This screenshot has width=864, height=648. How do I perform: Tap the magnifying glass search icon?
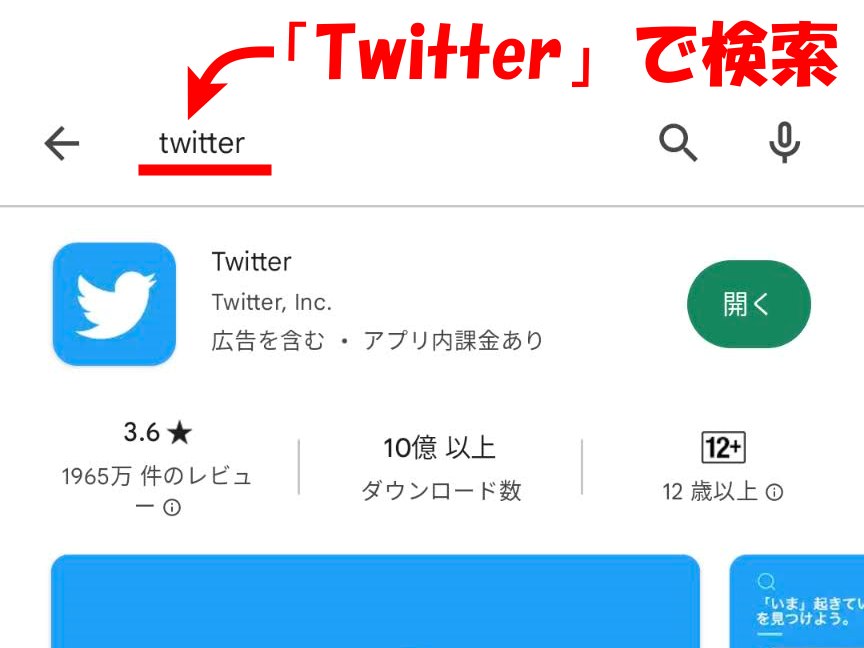678,144
